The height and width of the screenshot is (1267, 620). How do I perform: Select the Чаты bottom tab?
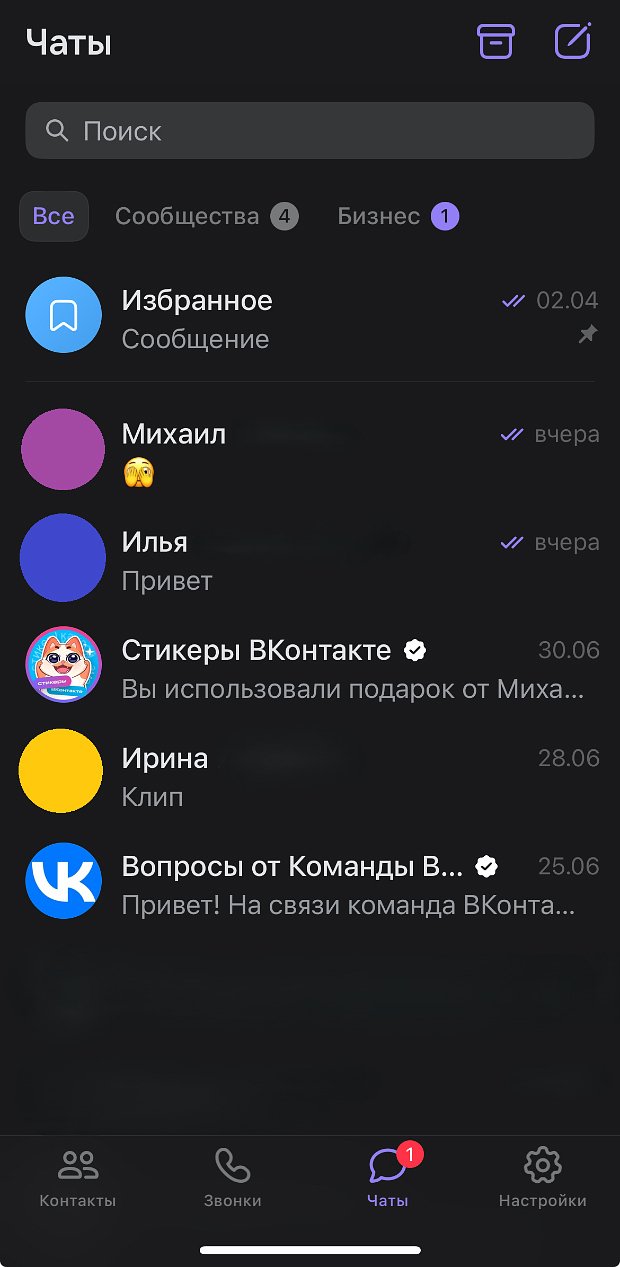(x=387, y=1178)
